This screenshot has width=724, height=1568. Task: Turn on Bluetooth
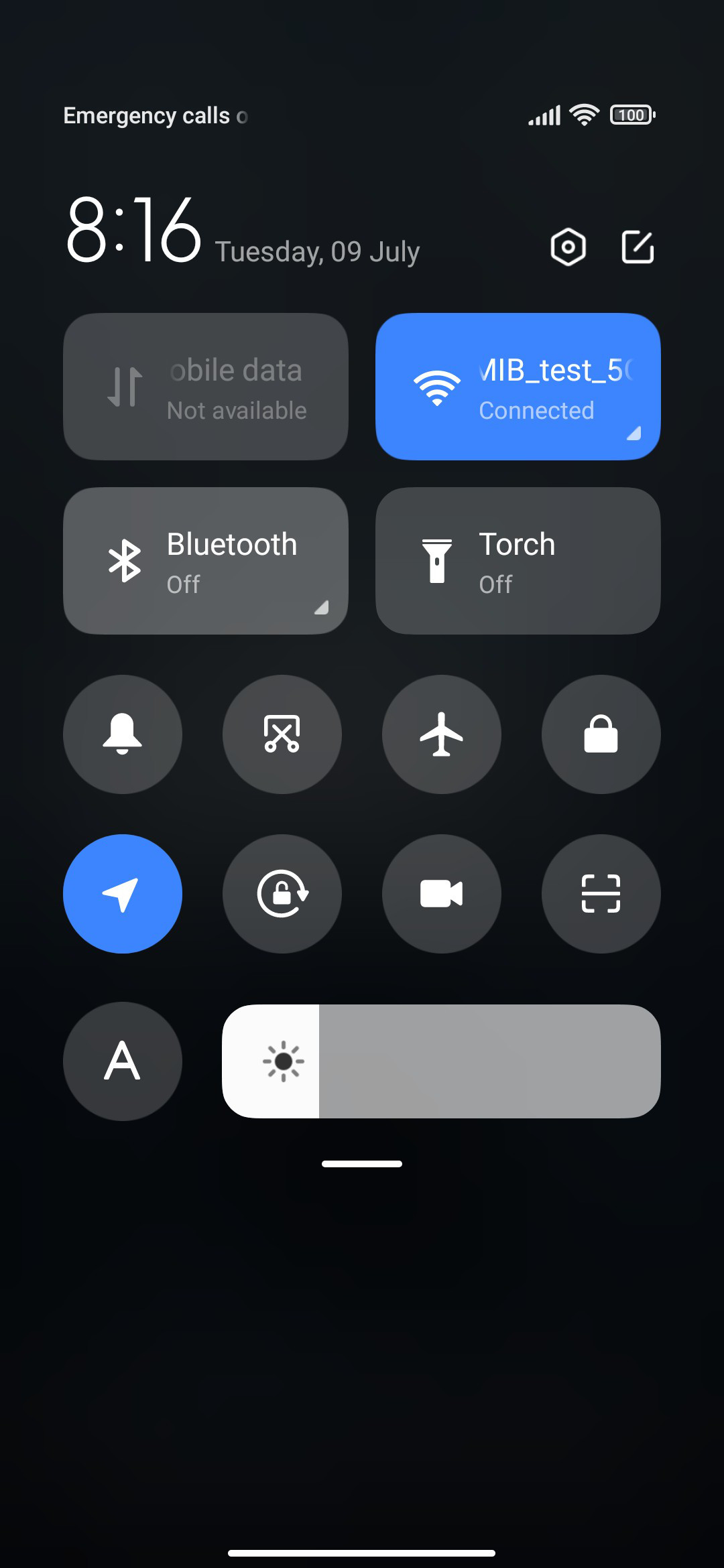[x=206, y=561]
